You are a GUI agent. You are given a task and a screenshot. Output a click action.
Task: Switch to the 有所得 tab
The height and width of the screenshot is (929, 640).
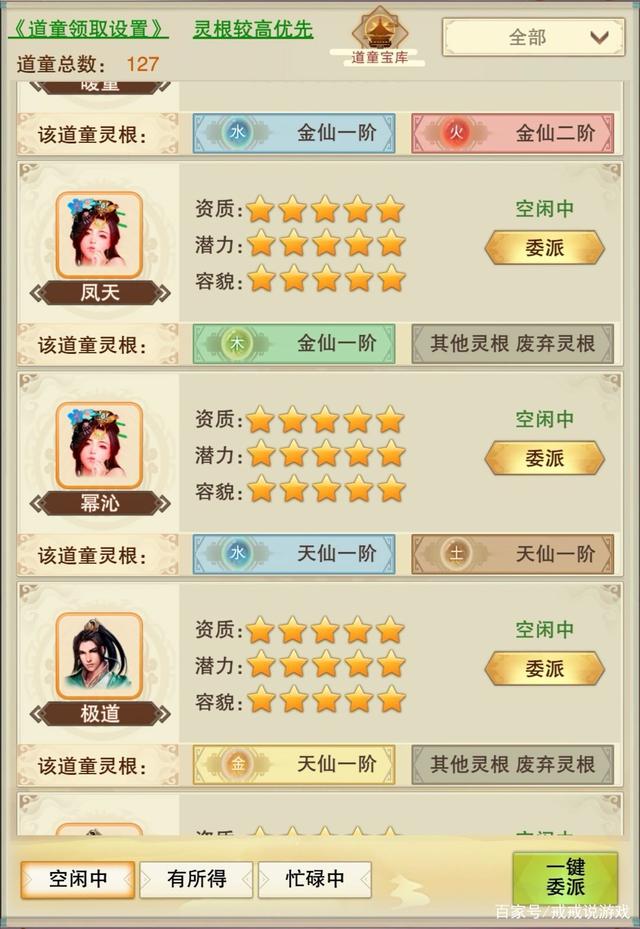pyautogui.click(x=196, y=879)
